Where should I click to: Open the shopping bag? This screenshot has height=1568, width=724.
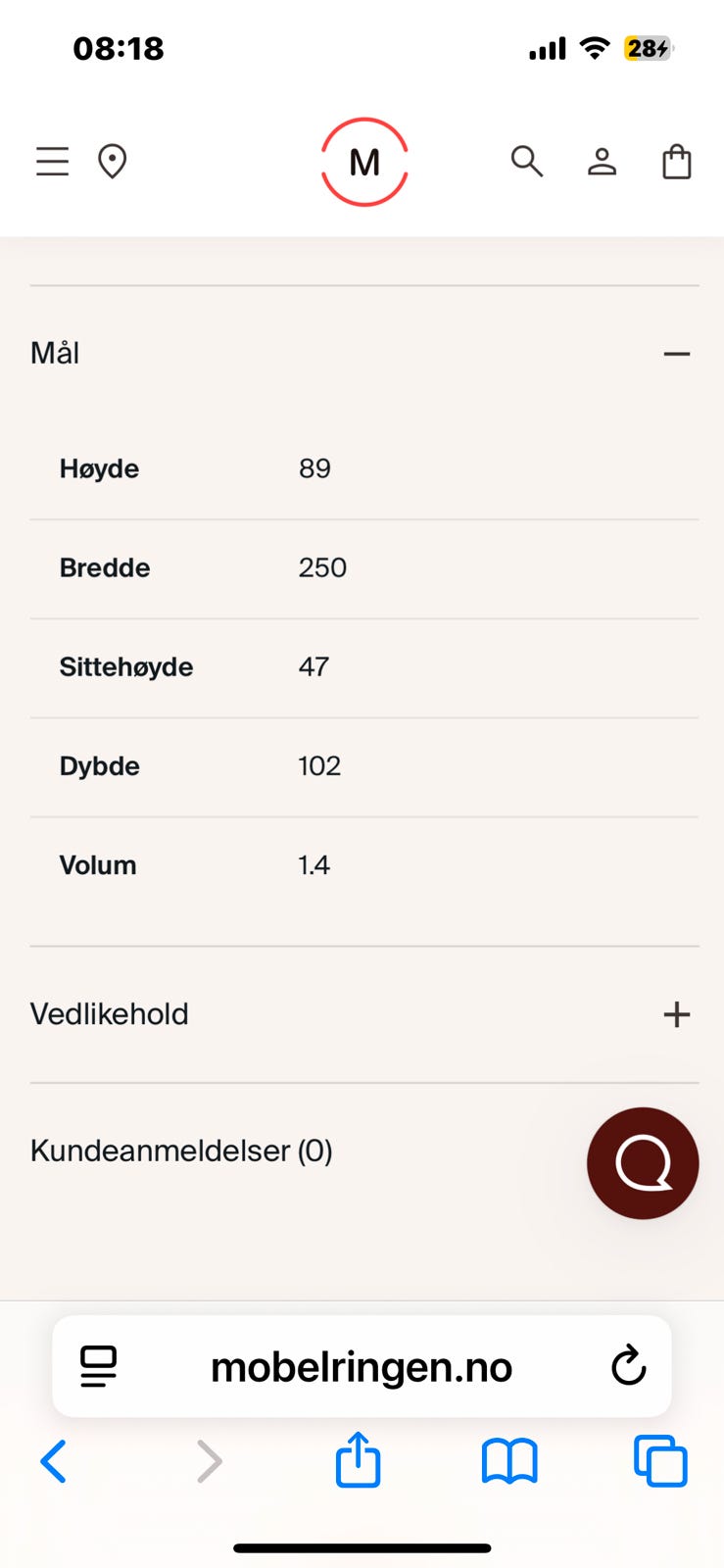[x=676, y=162]
